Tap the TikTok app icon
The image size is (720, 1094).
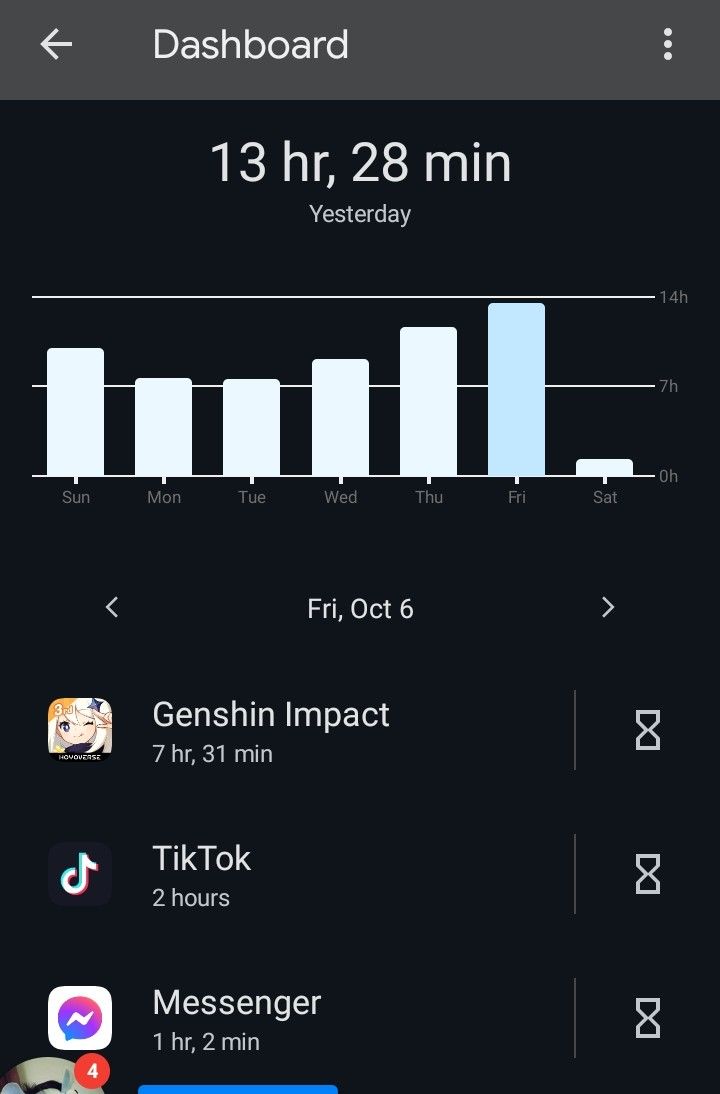pos(79,874)
